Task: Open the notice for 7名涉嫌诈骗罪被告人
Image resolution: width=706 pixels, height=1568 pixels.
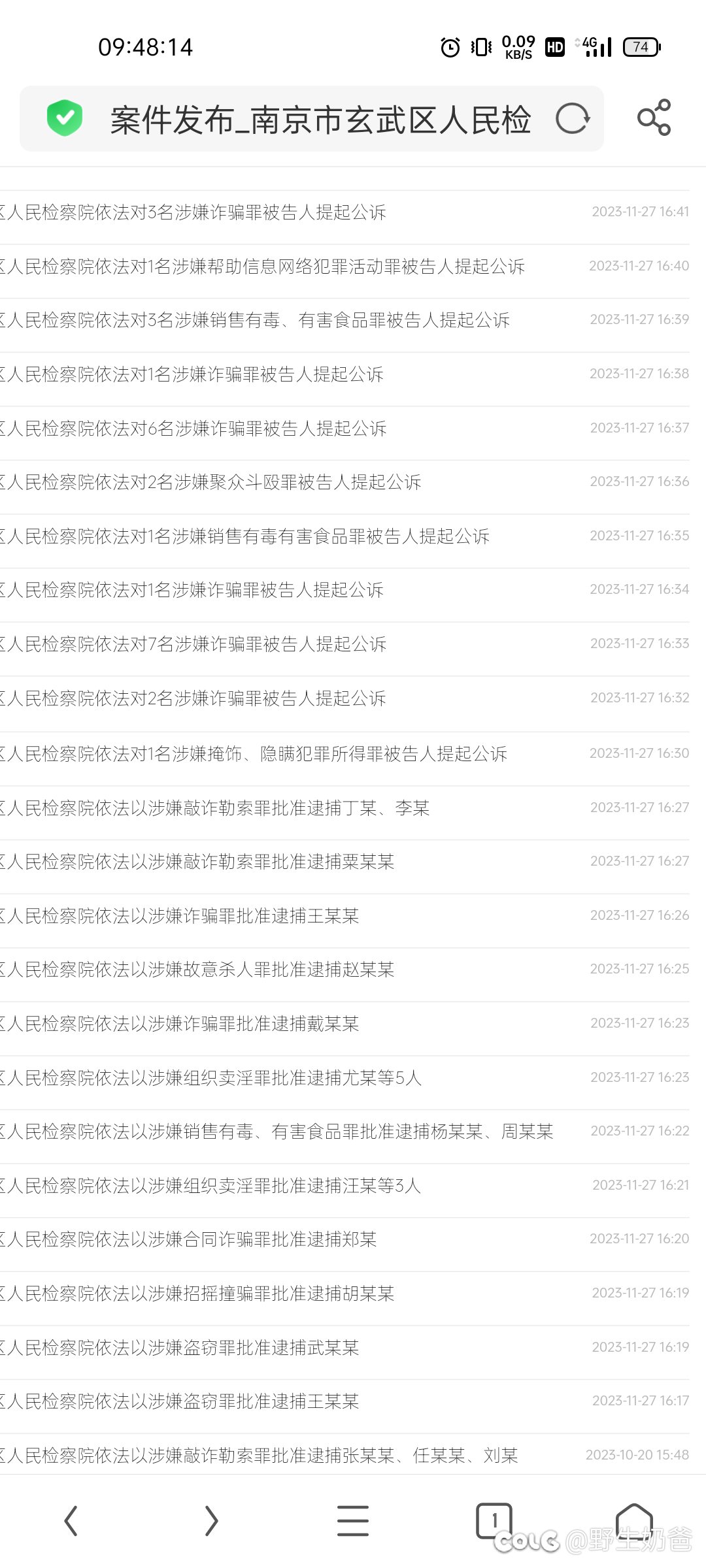Action: click(193, 644)
